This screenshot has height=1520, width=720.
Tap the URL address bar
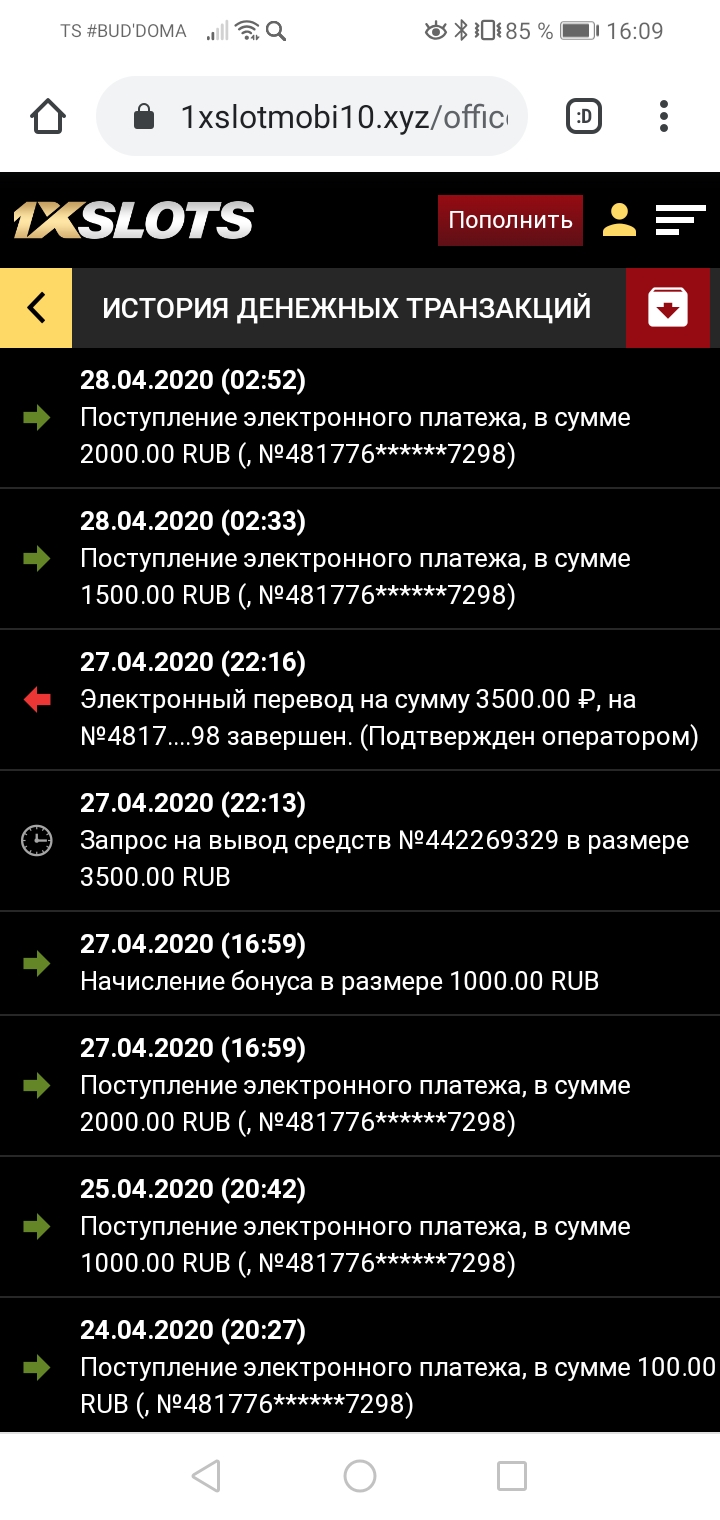[x=340, y=117]
